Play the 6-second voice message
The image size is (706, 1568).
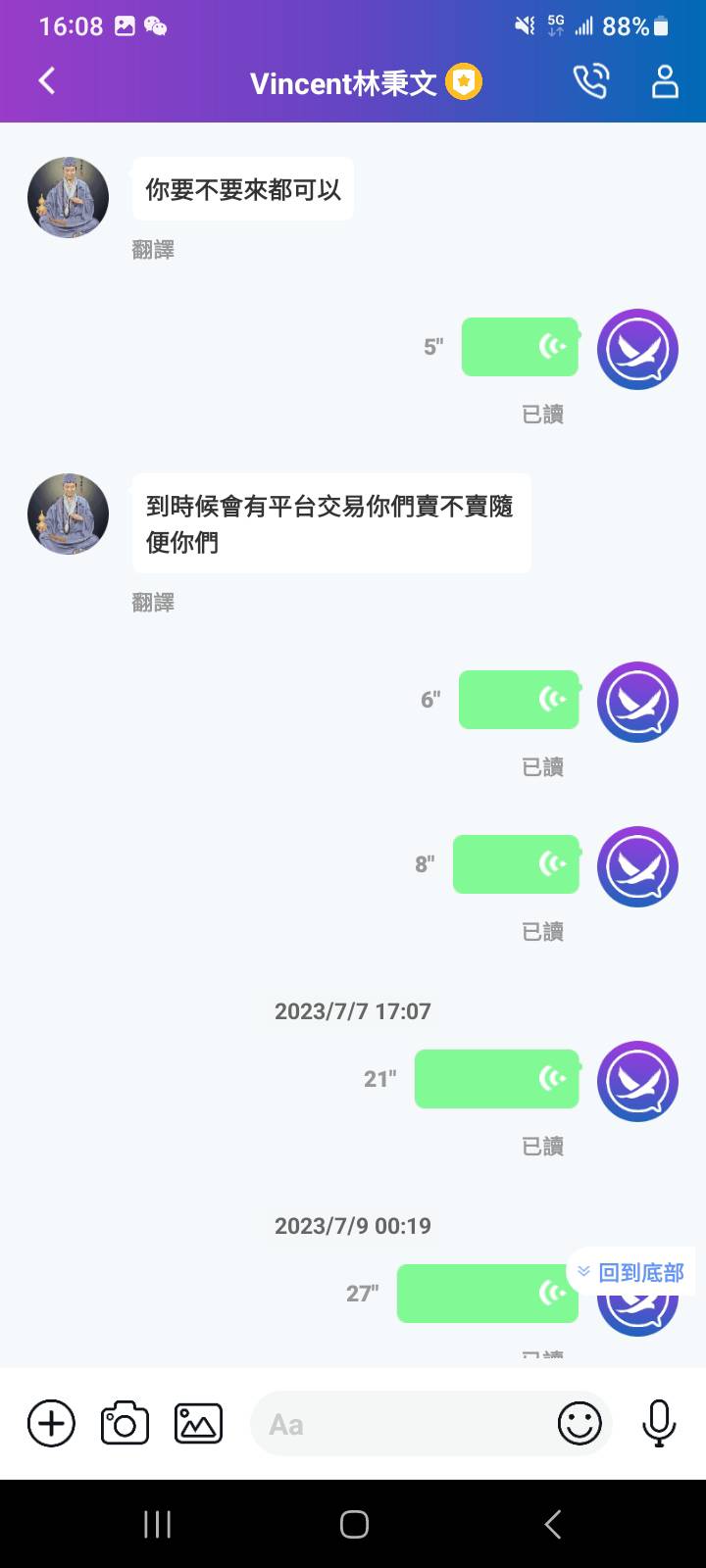click(518, 700)
